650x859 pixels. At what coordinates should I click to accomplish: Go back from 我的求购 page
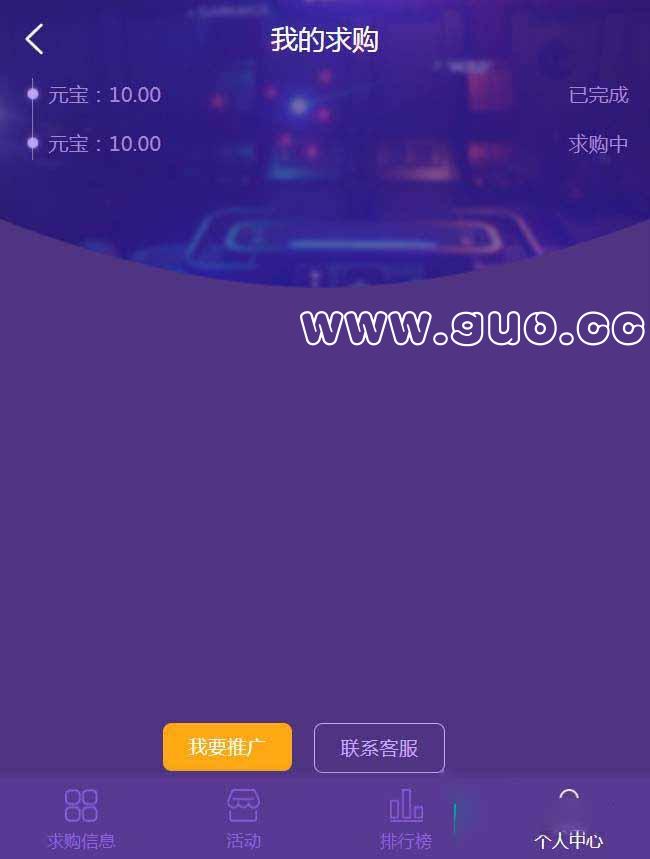pos(35,40)
